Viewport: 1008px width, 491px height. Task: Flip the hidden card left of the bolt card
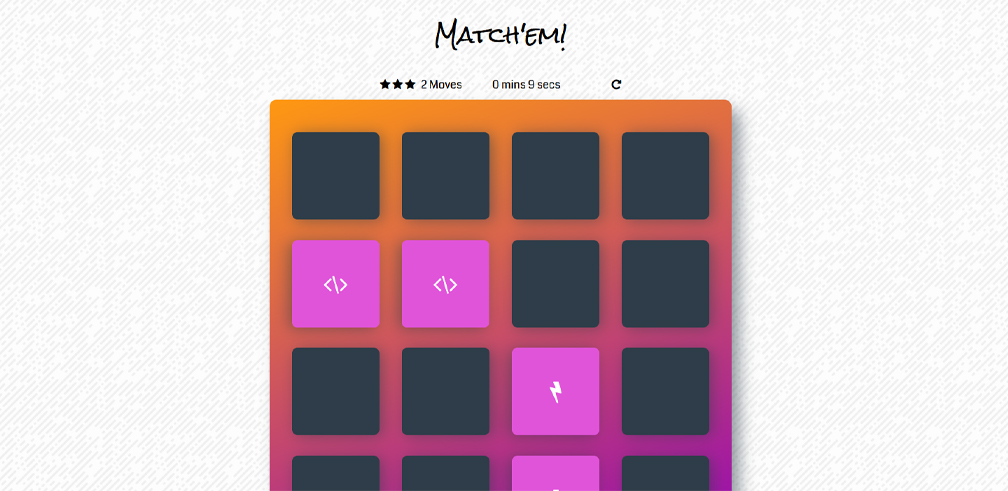point(445,392)
